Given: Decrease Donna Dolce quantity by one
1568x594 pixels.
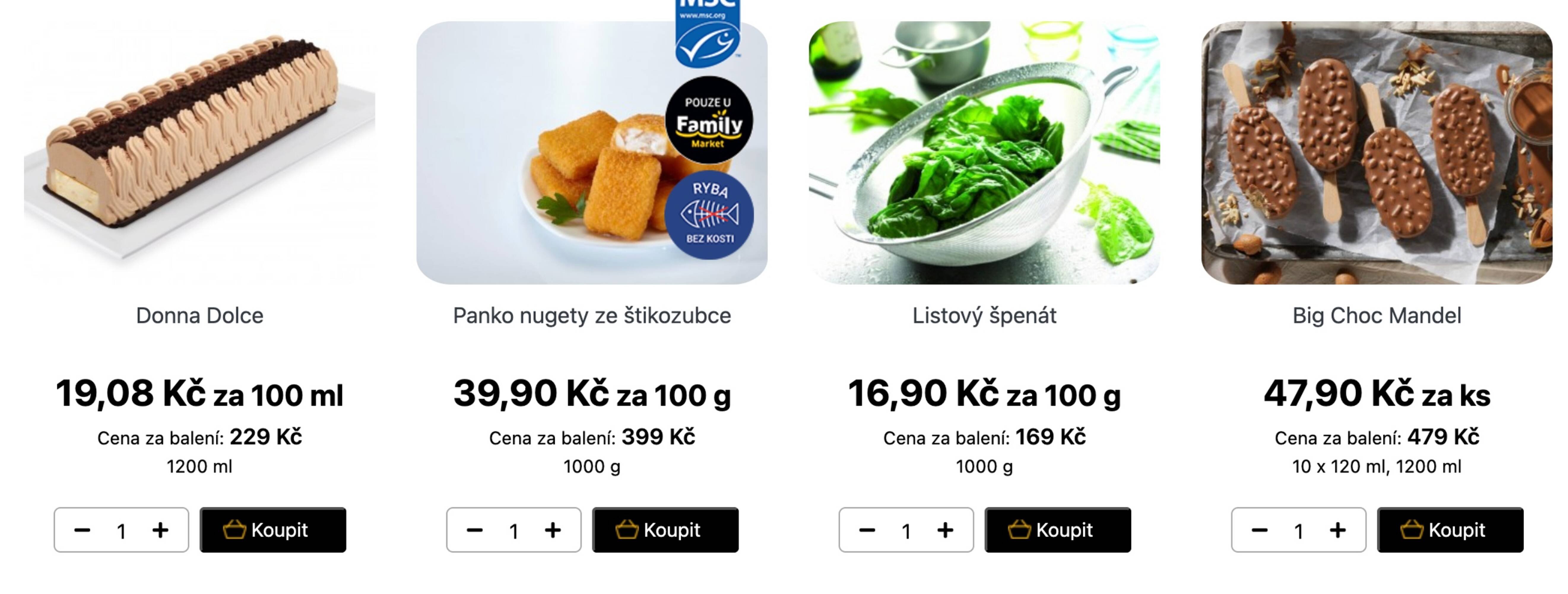Looking at the screenshot, I should click(82, 530).
